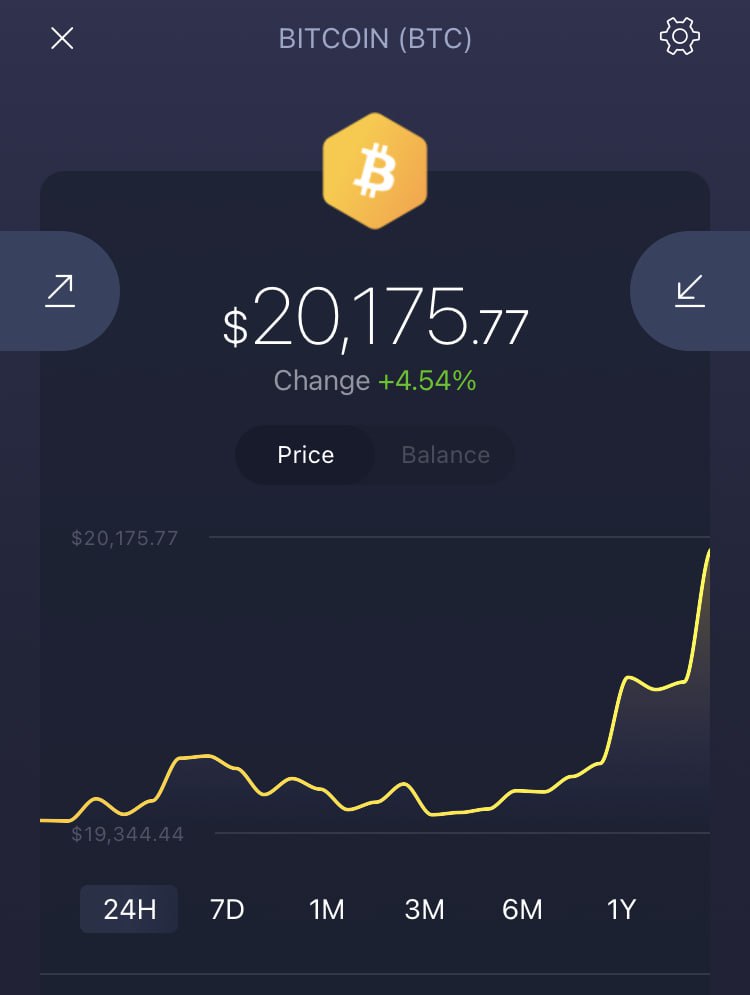Open the settings gear

click(x=680, y=38)
